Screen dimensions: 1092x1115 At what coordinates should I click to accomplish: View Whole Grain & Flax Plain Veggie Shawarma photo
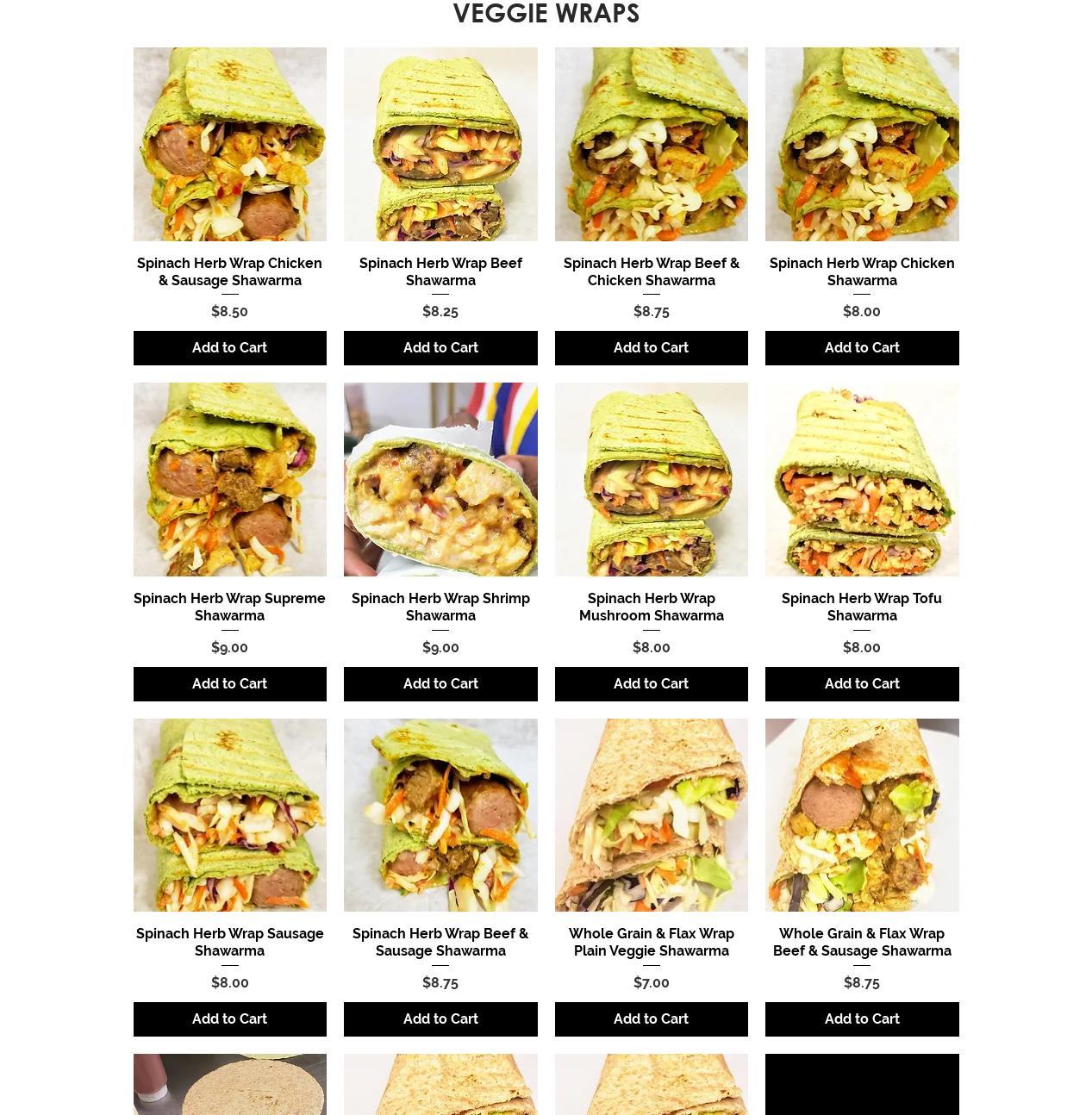651,815
